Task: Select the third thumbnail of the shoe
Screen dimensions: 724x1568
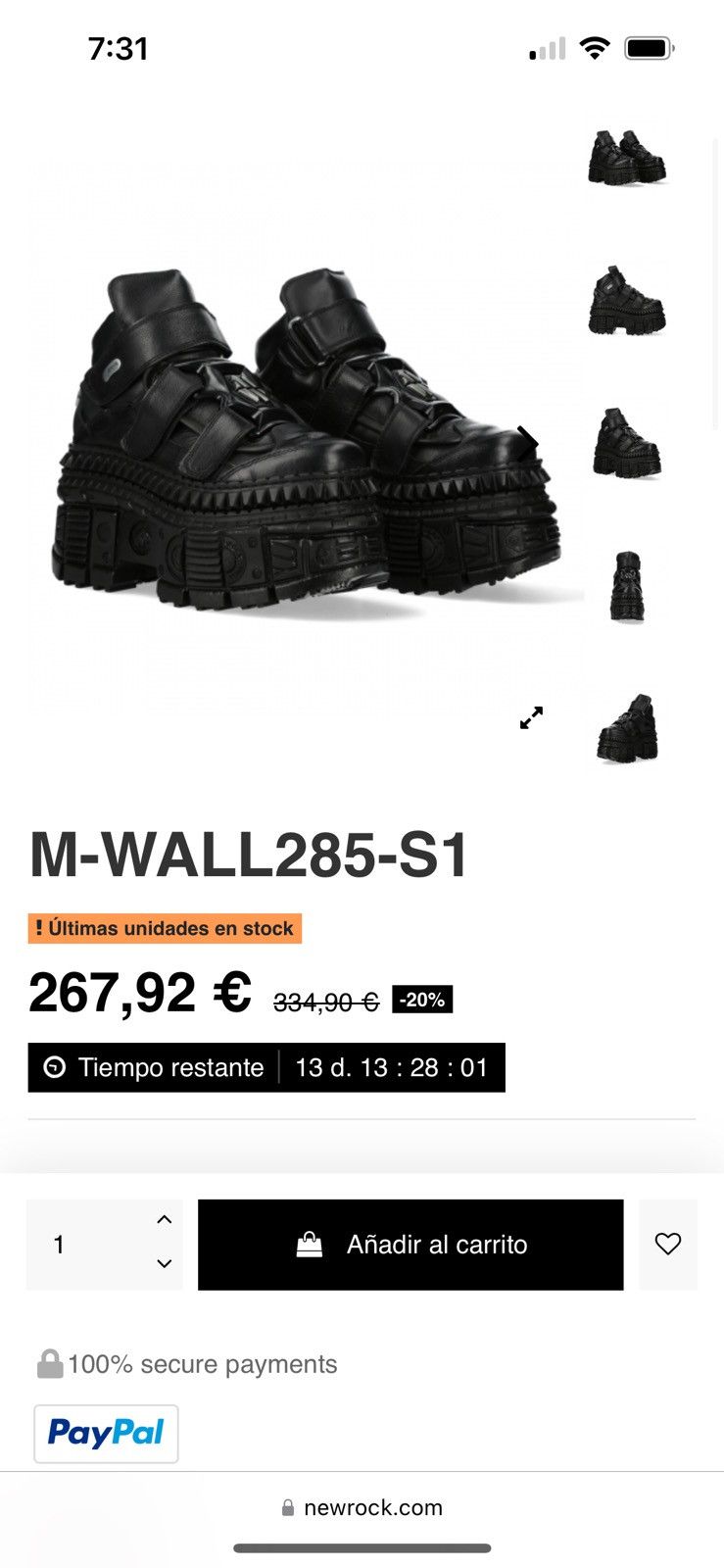Action: click(627, 443)
